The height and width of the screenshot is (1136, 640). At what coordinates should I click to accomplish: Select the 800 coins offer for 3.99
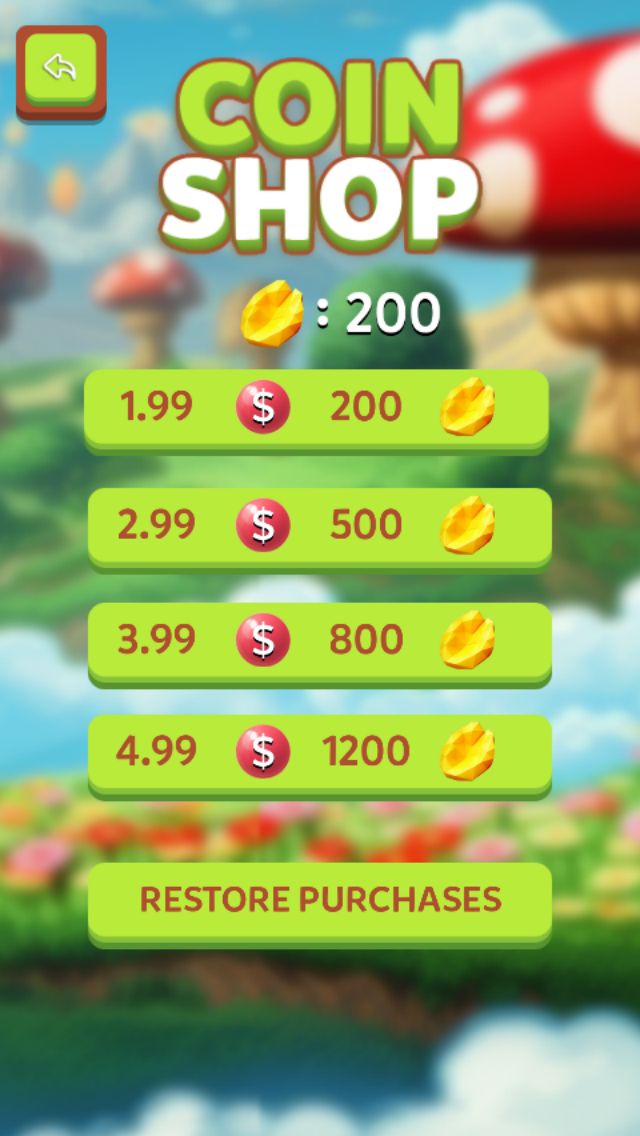pos(319,640)
